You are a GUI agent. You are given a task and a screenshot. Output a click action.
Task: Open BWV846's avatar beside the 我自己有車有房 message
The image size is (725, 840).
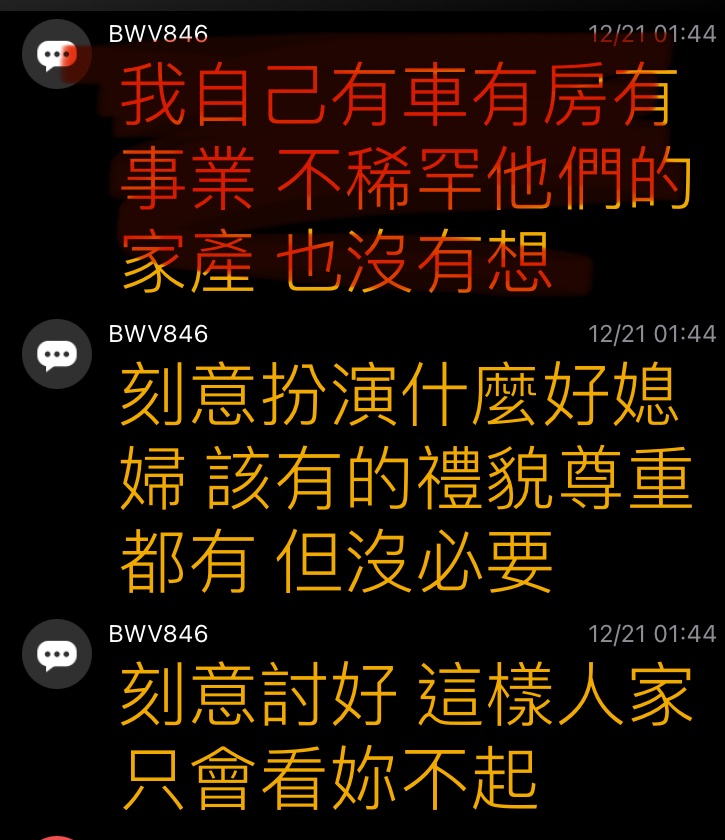(x=57, y=55)
